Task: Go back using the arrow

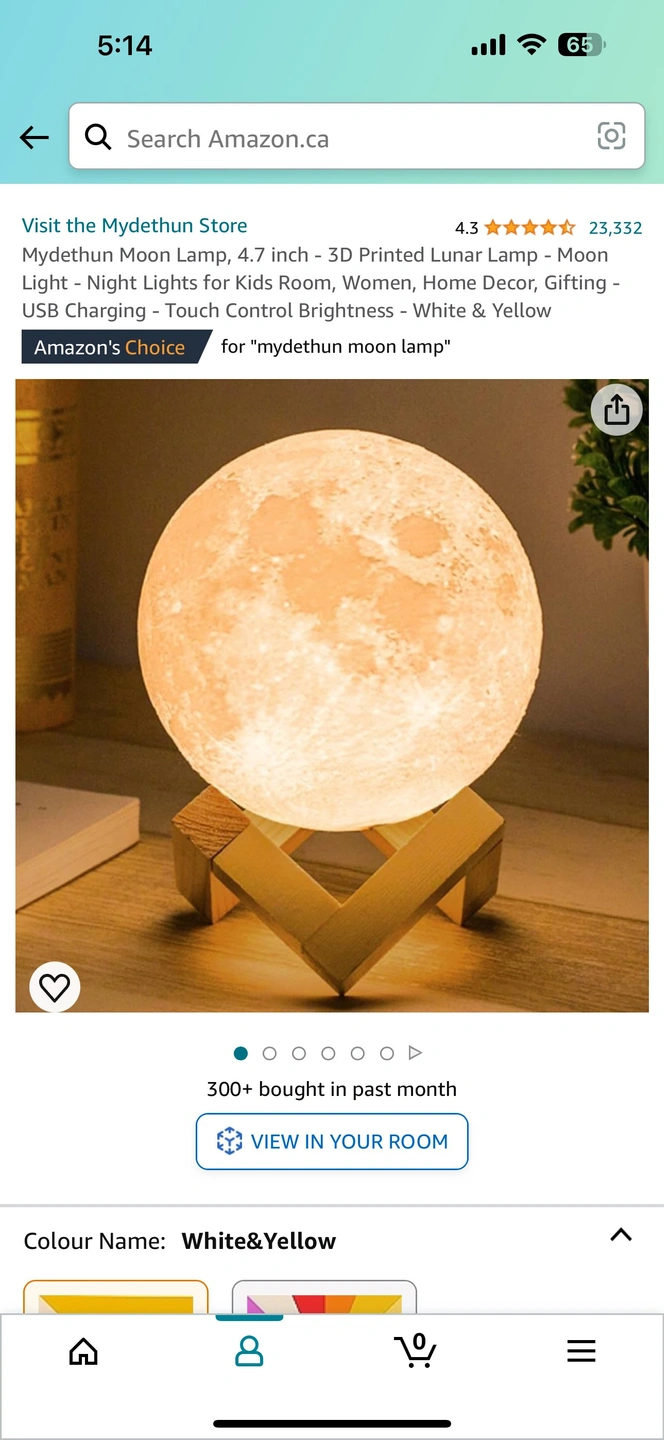Action: (34, 138)
